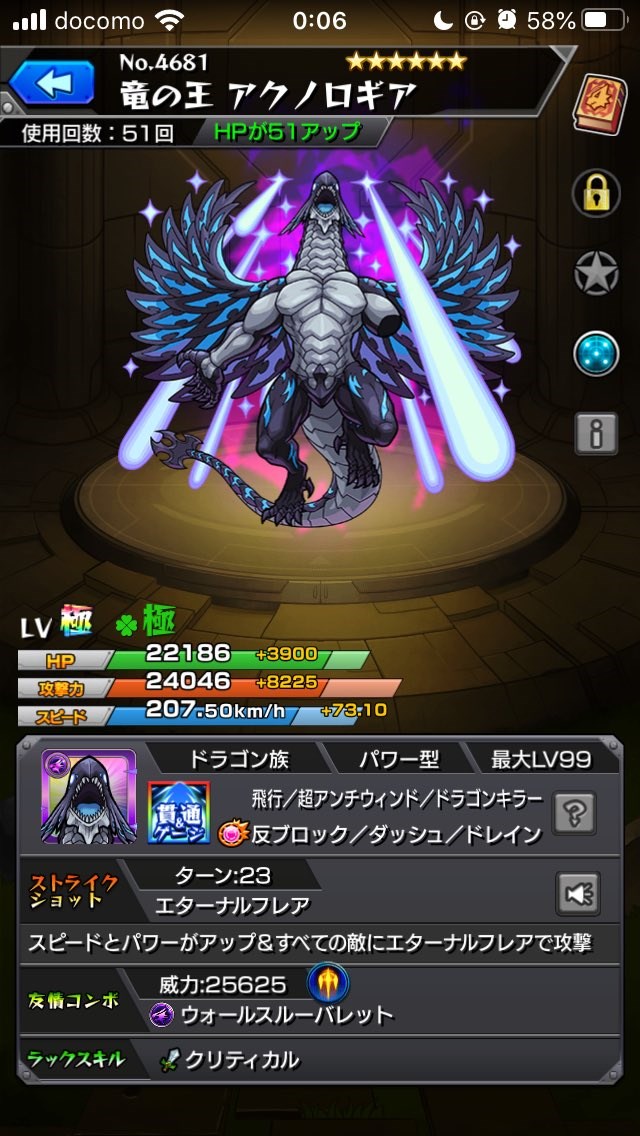The height and width of the screenshot is (1136, 640).
Task: Tap the blue orb icon
Action: pos(596,353)
